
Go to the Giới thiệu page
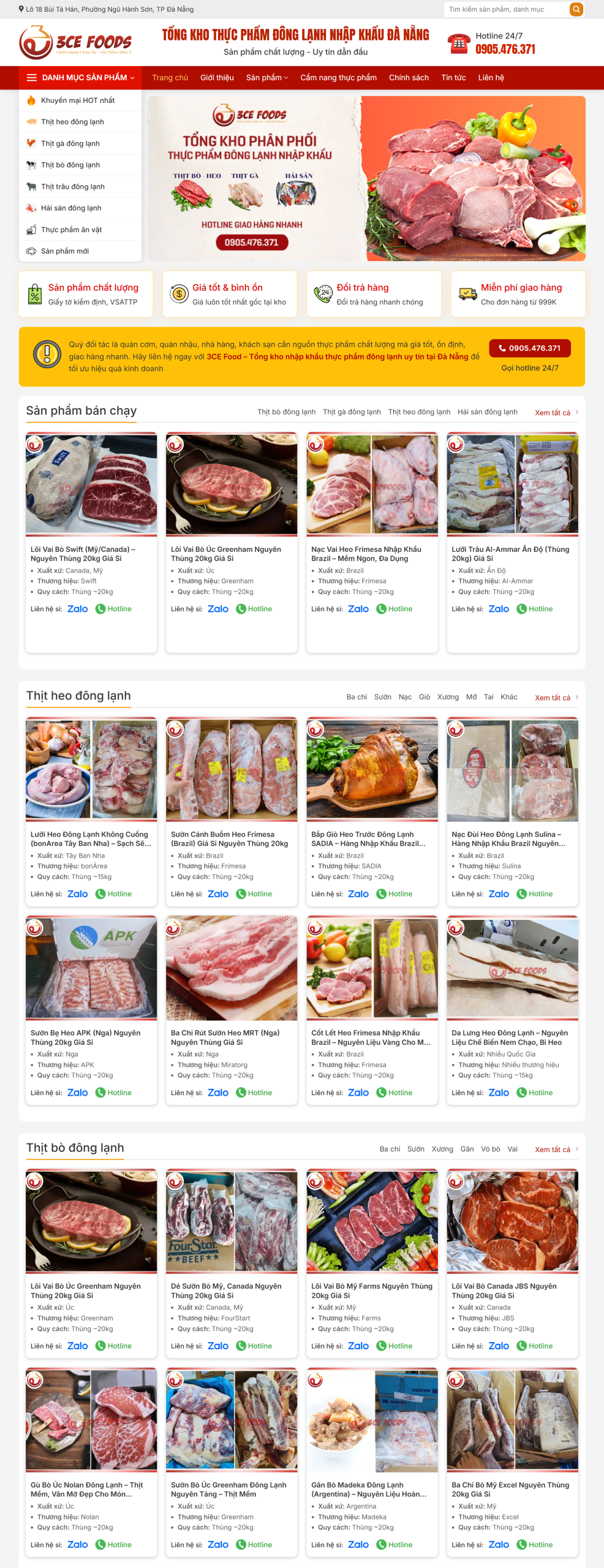[217, 78]
